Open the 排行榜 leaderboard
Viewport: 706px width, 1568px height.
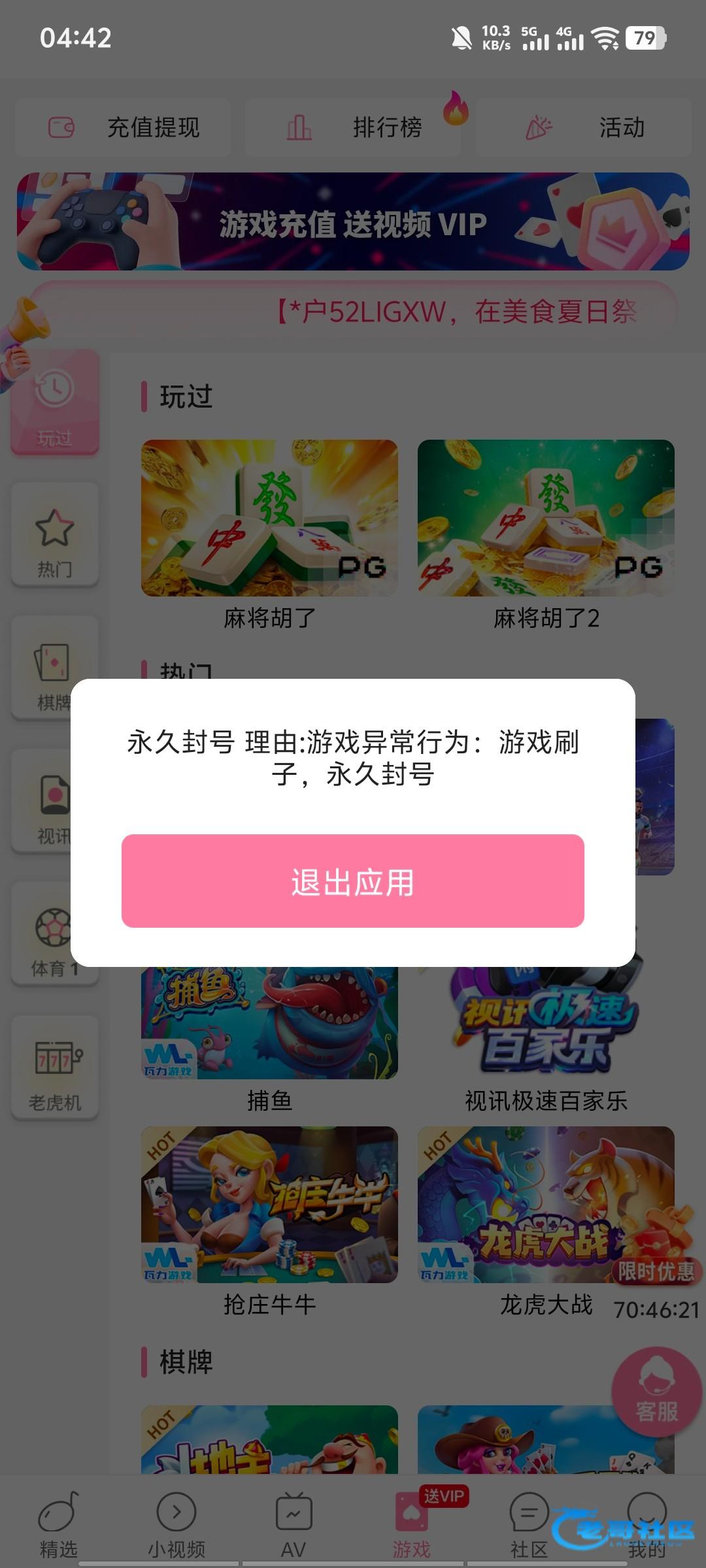coord(353,127)
